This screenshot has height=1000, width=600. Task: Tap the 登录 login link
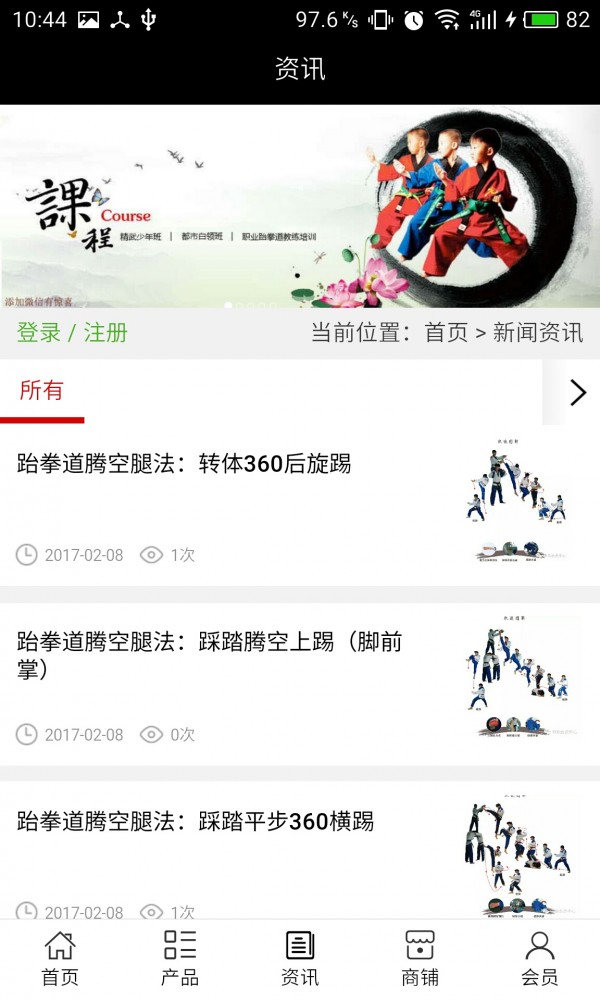(39, 333)
